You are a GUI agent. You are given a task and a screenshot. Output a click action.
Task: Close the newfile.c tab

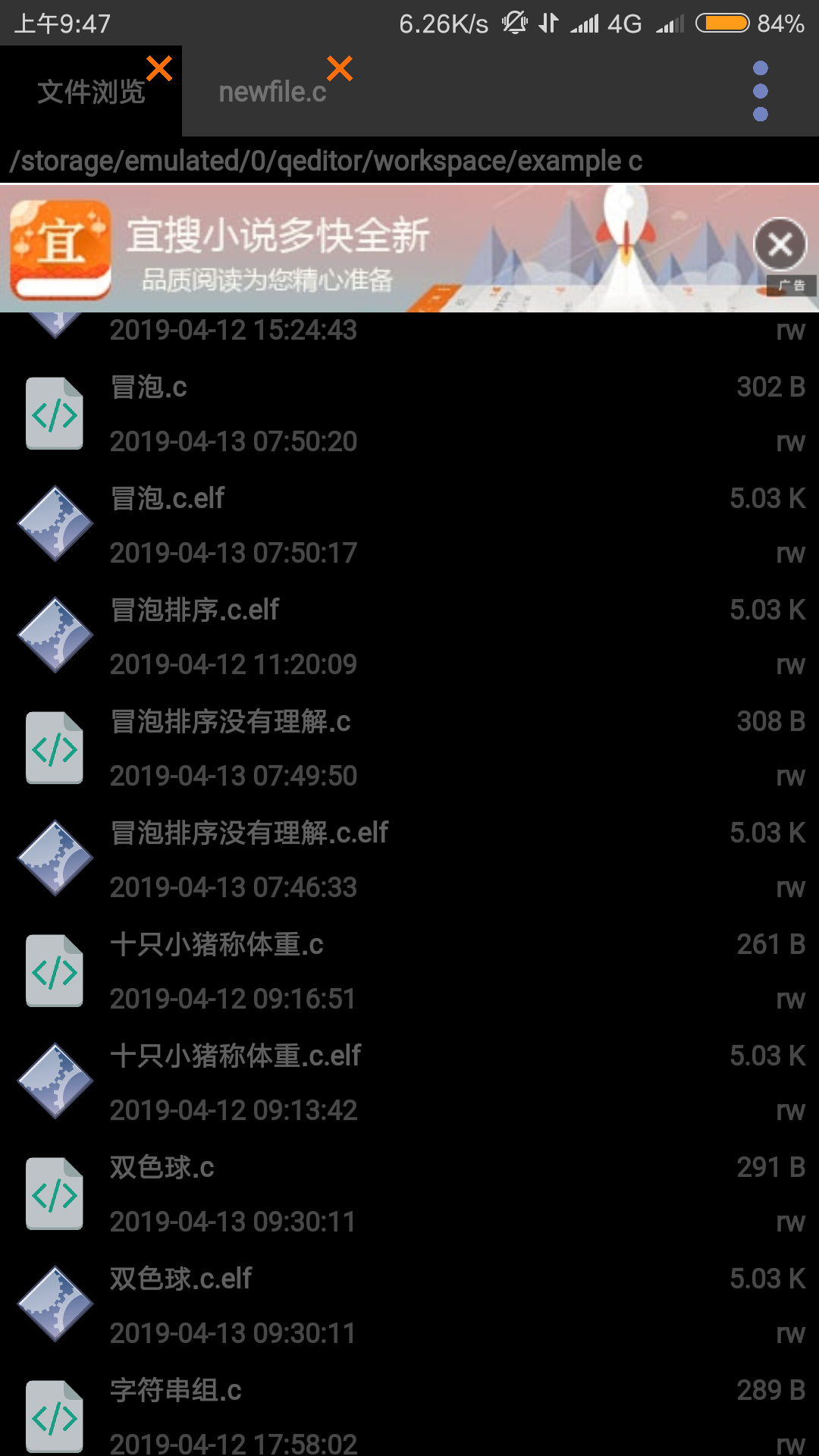[340, 69]
